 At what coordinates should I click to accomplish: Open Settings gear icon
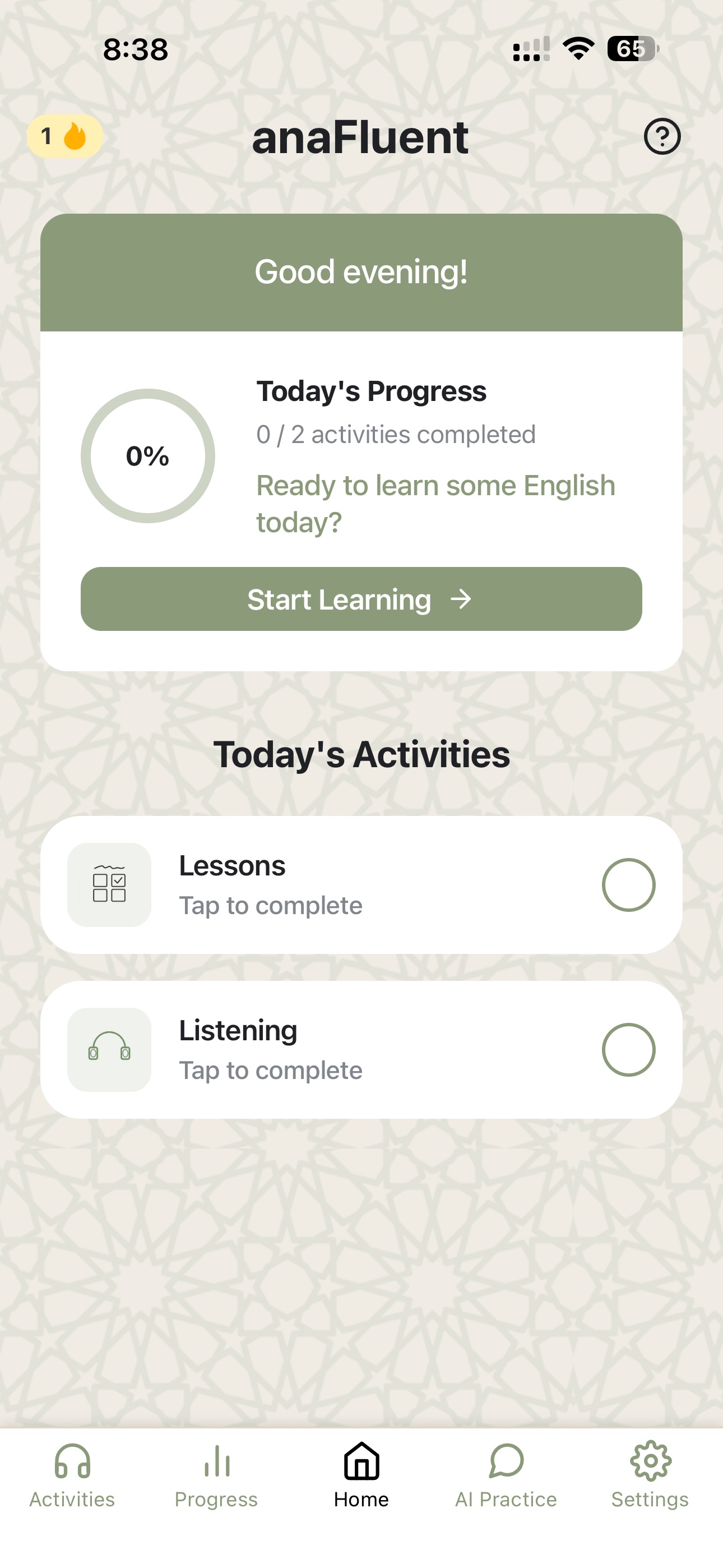pyautogui.click(x=650, y=1463)
